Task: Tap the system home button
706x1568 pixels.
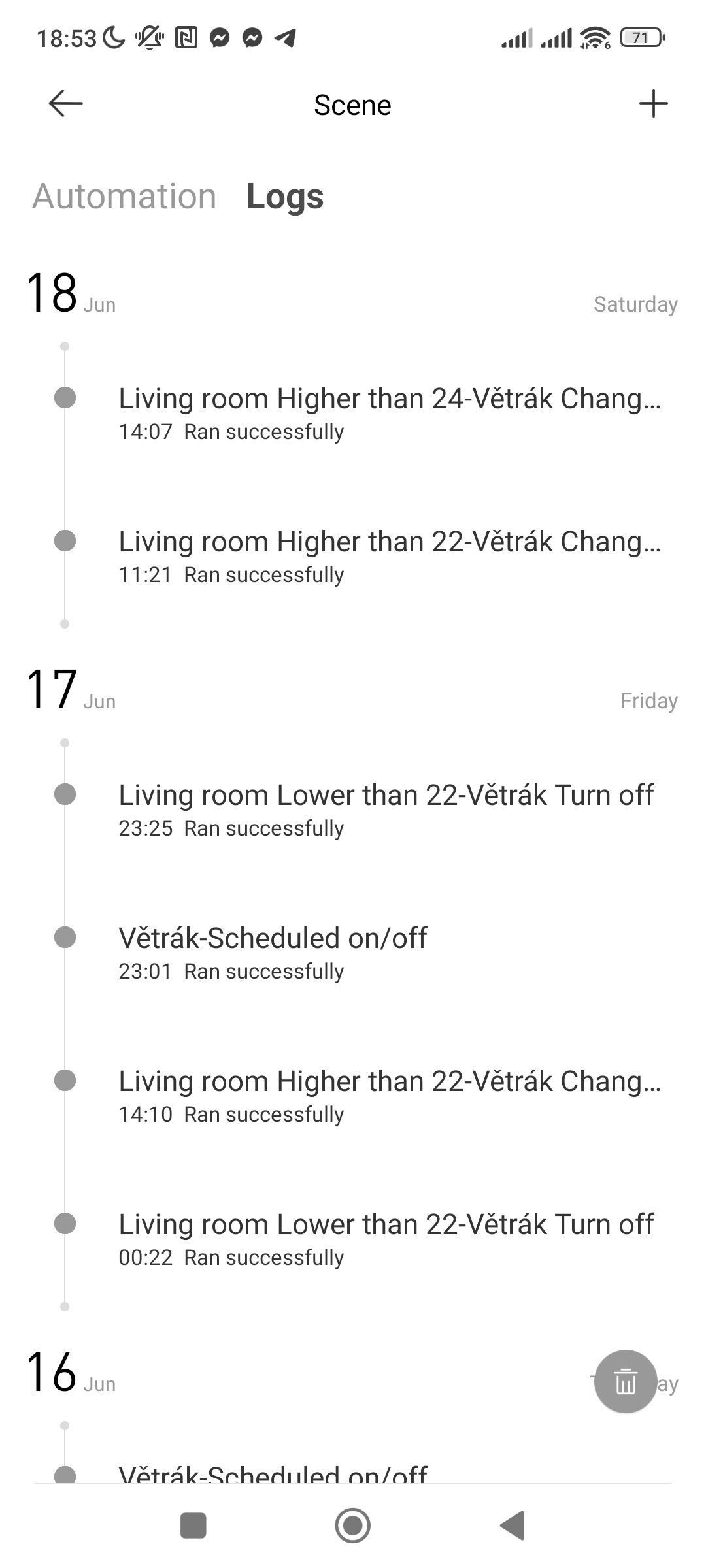Action: click(x=352, y=1526)
